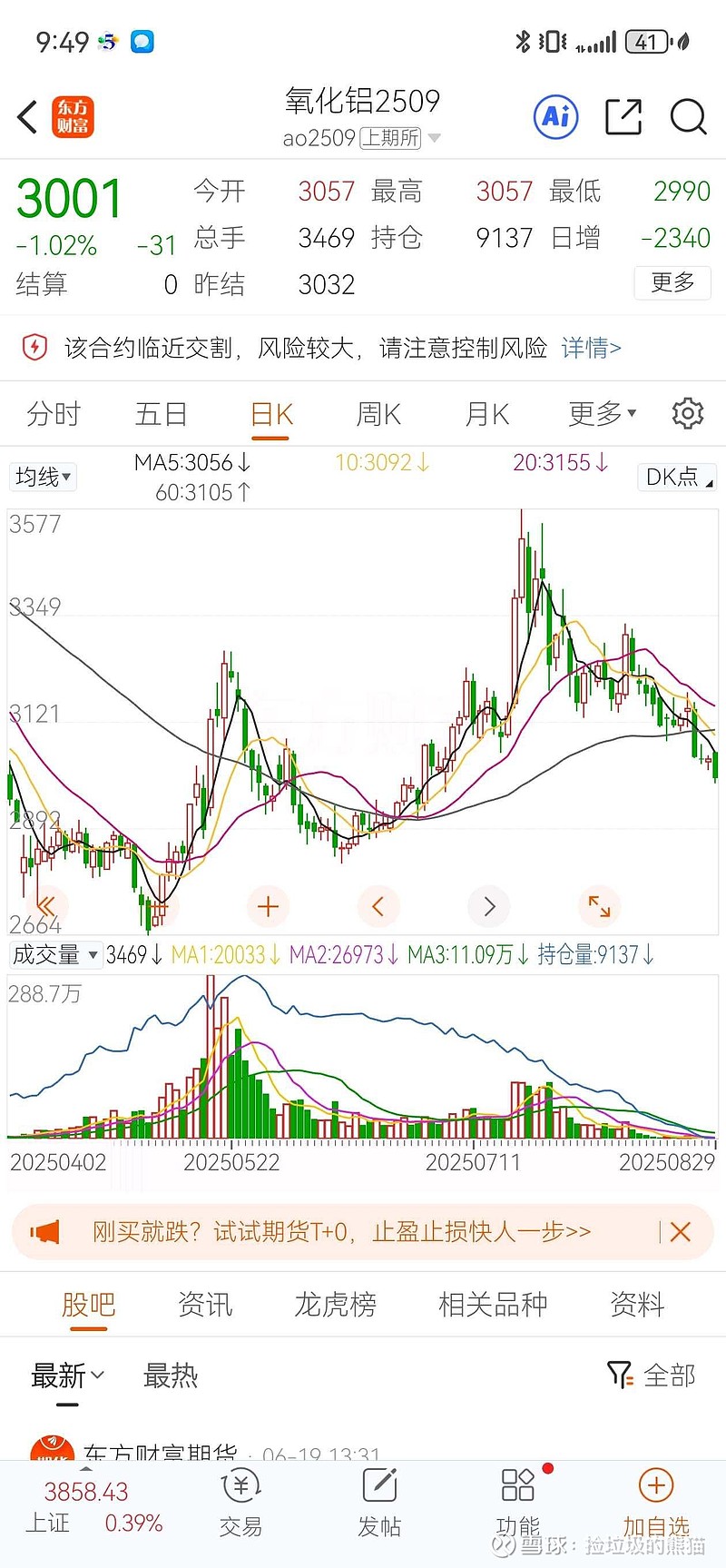Go back with the top-left arrow
The width and height of the screenshot is (726, 1568).
click(28, 118)
